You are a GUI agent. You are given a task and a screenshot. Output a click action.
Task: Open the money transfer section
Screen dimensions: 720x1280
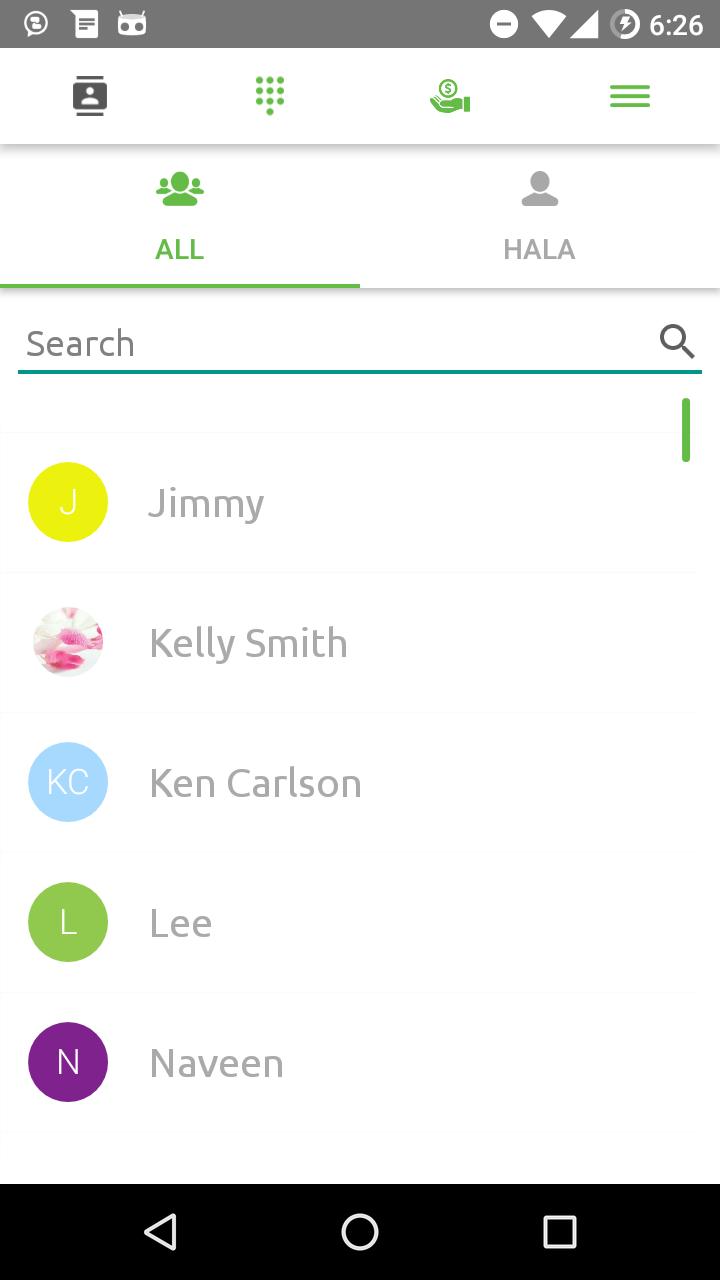450,96
